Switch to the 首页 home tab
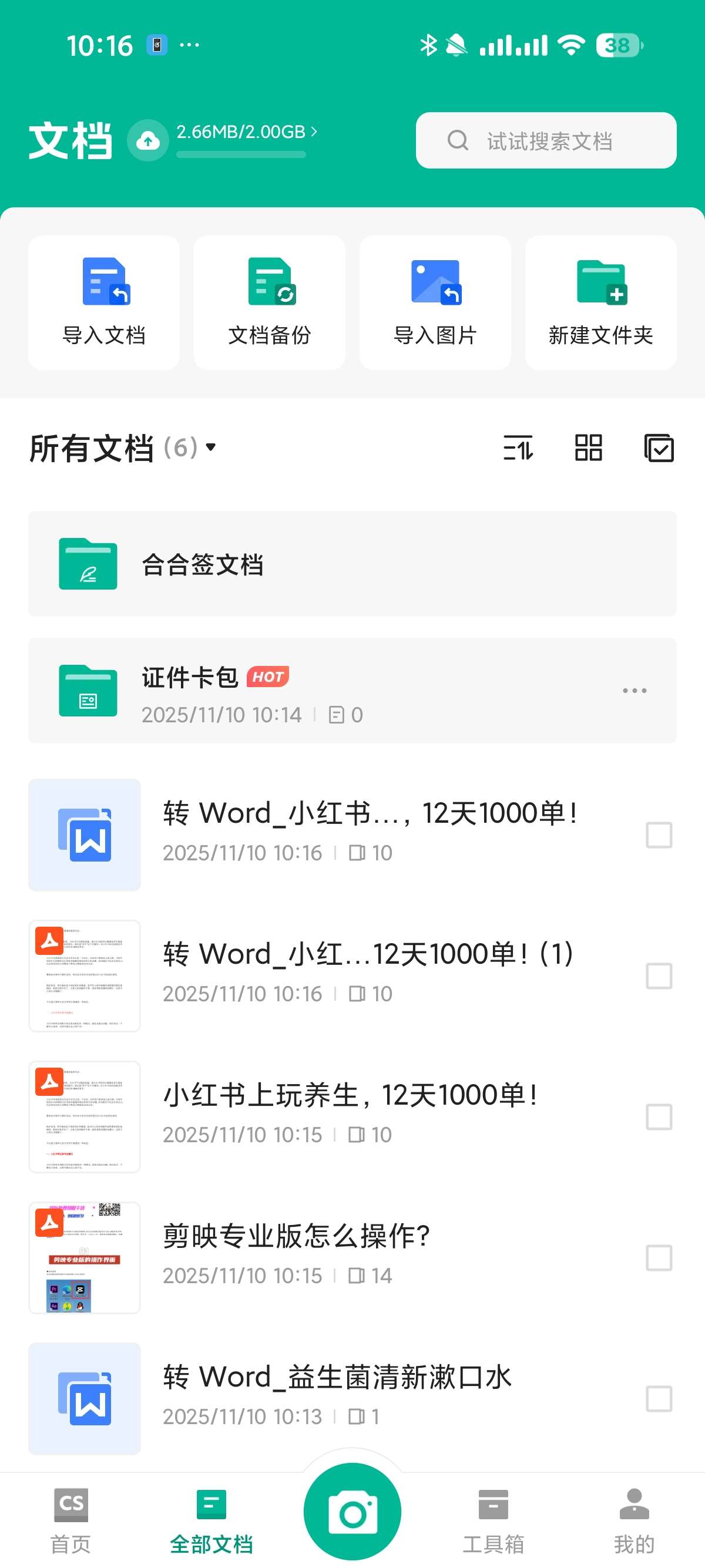 tap(70, 1516)
